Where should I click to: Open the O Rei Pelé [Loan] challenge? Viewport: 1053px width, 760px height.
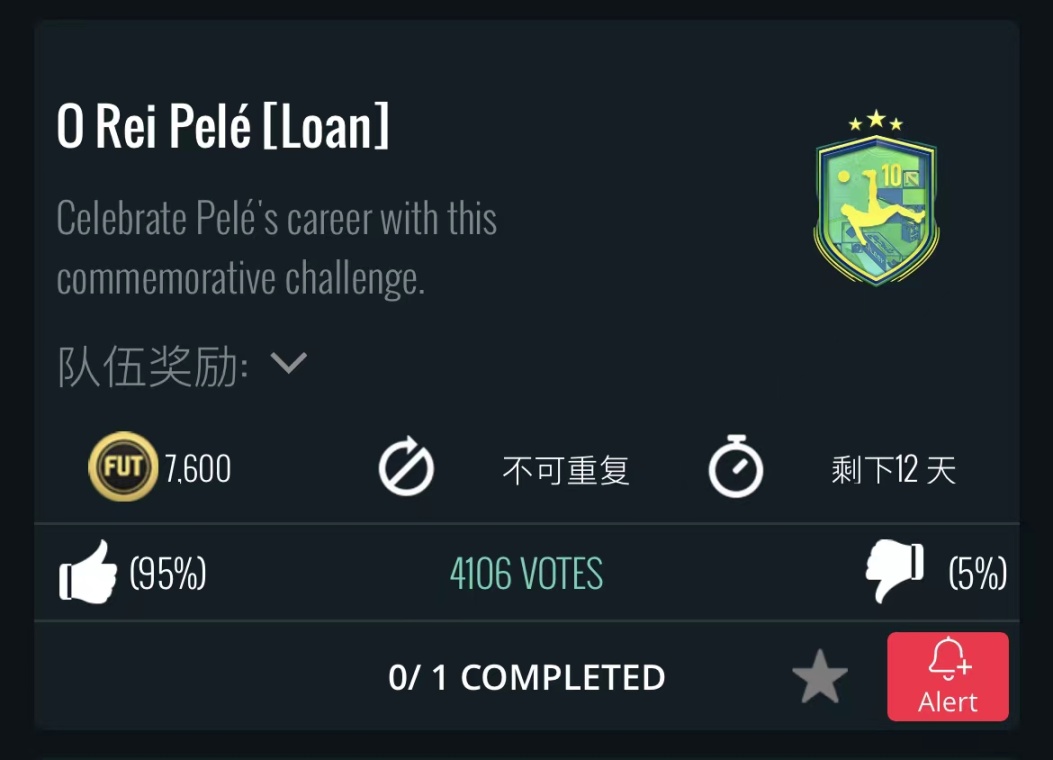(223, 129)
